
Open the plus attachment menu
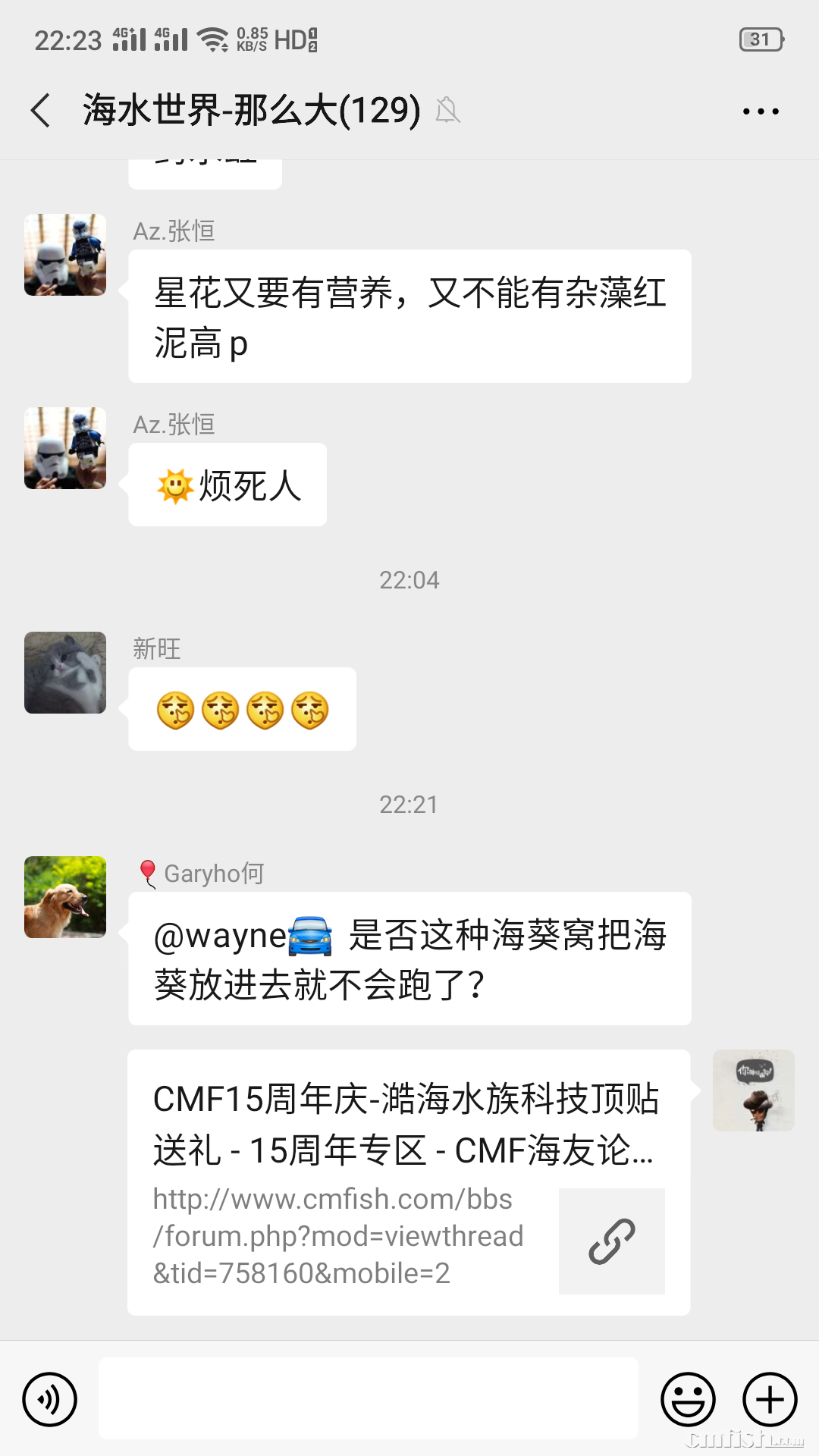(x=769, y=1399)
